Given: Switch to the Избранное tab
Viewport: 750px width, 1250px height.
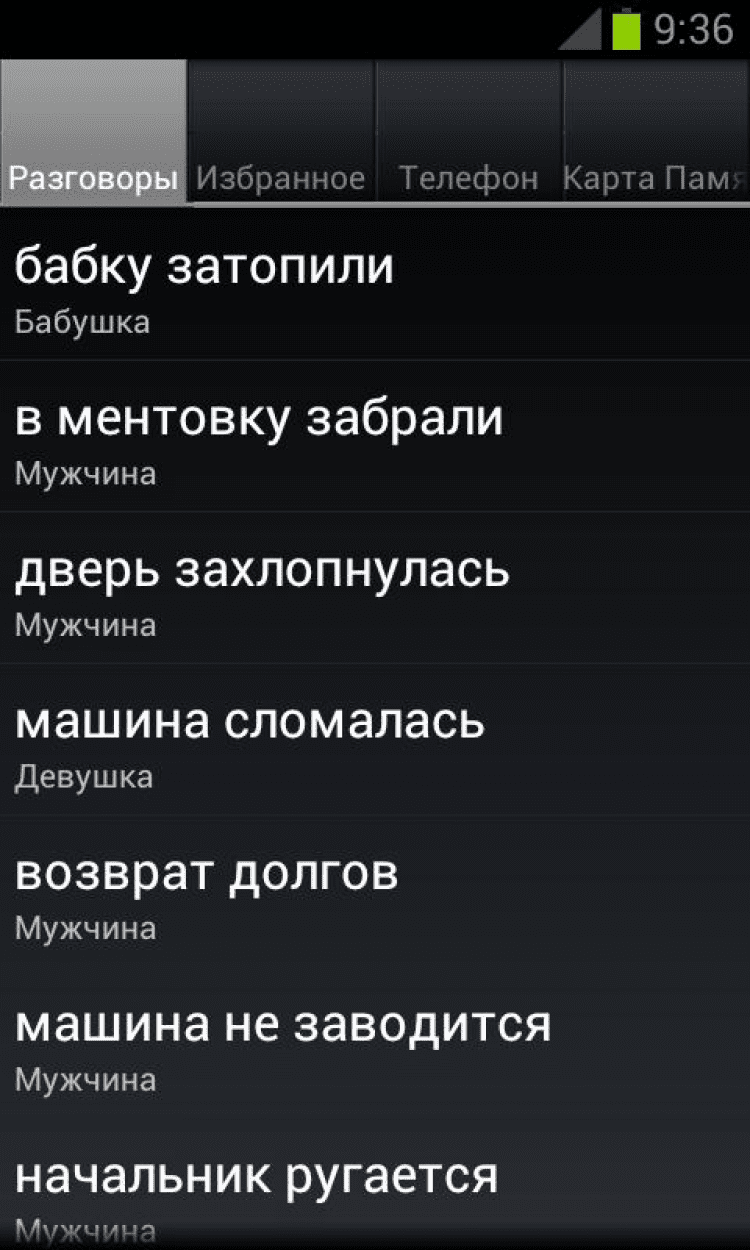Looking at the screenshot, I should coord(281,133).
